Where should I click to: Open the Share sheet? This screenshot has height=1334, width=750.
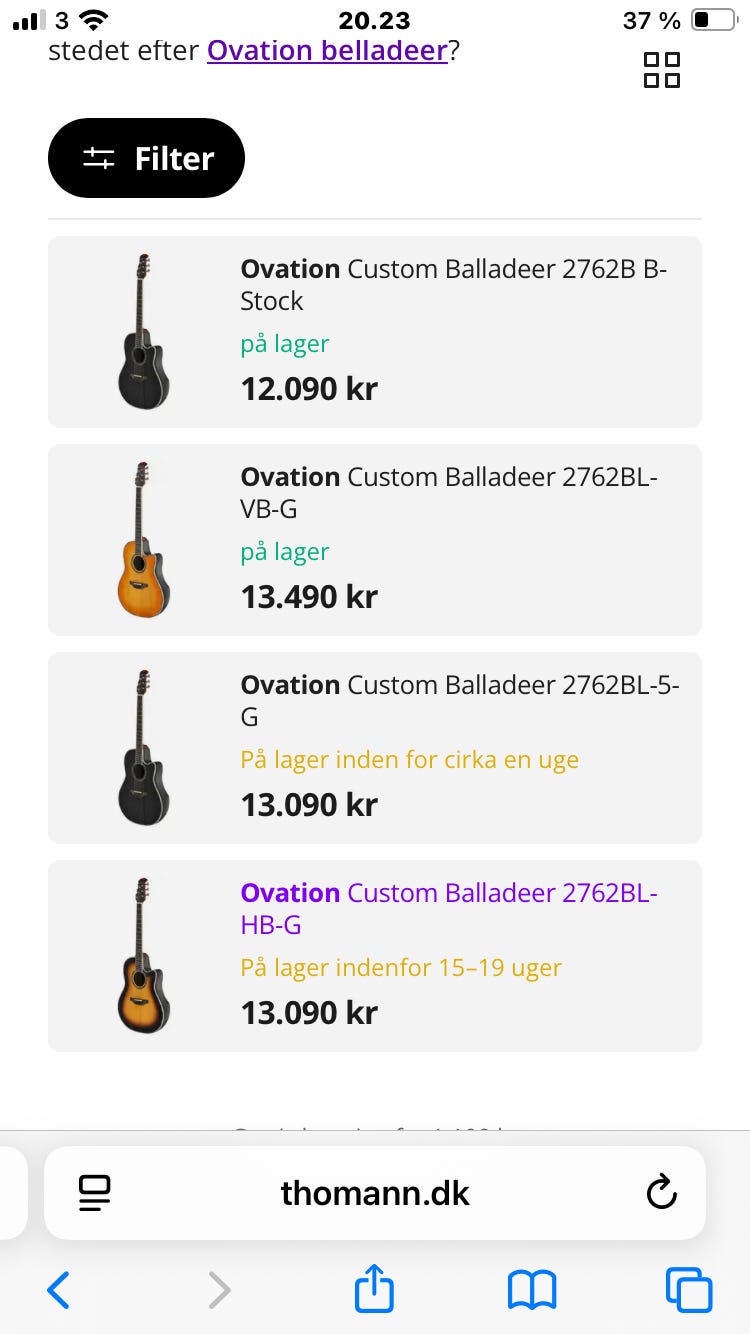(x=373, y=1289)
